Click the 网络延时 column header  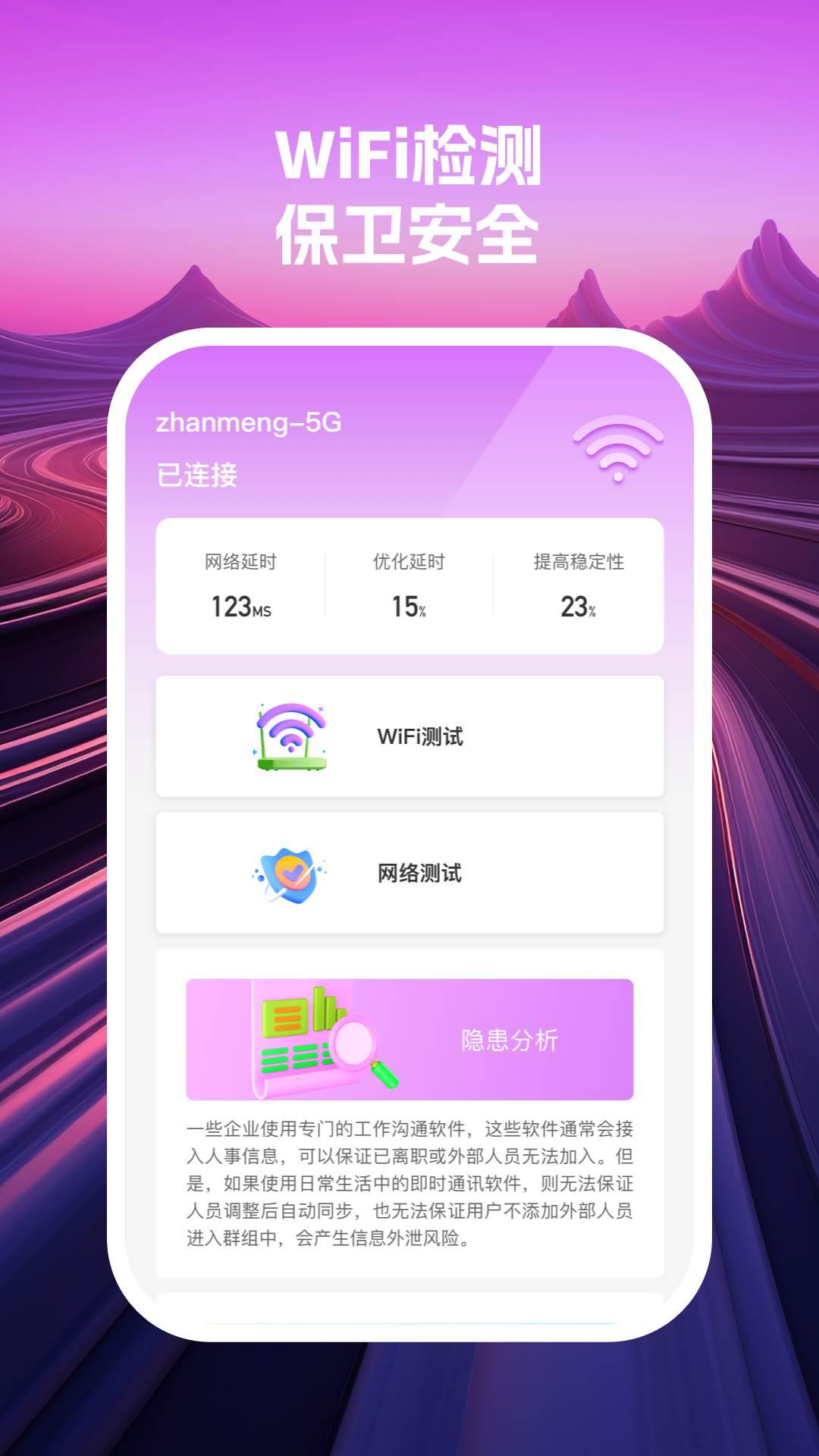[x=240, y=560]
